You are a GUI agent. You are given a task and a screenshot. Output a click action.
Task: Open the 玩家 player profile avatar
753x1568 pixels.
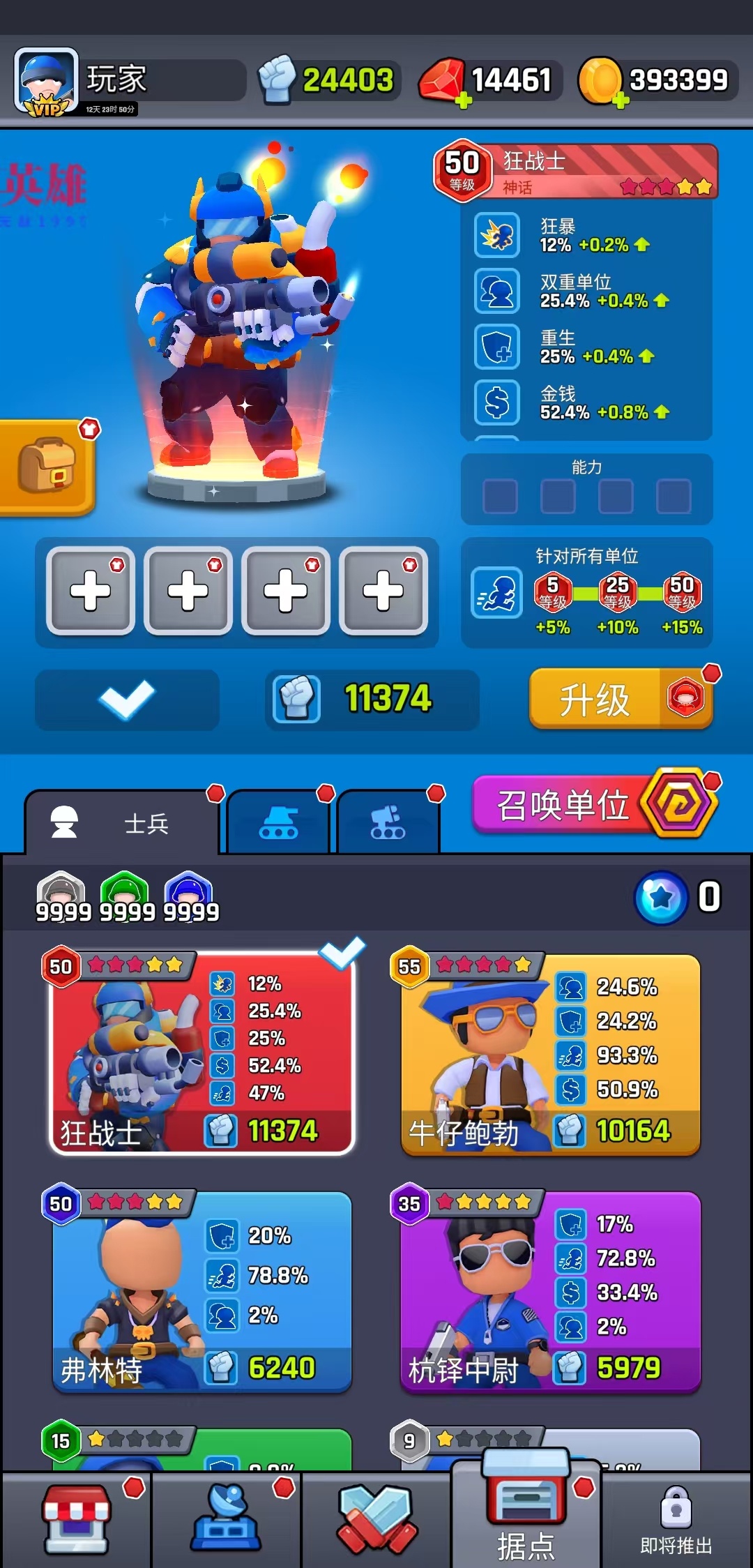click(46, 81)
